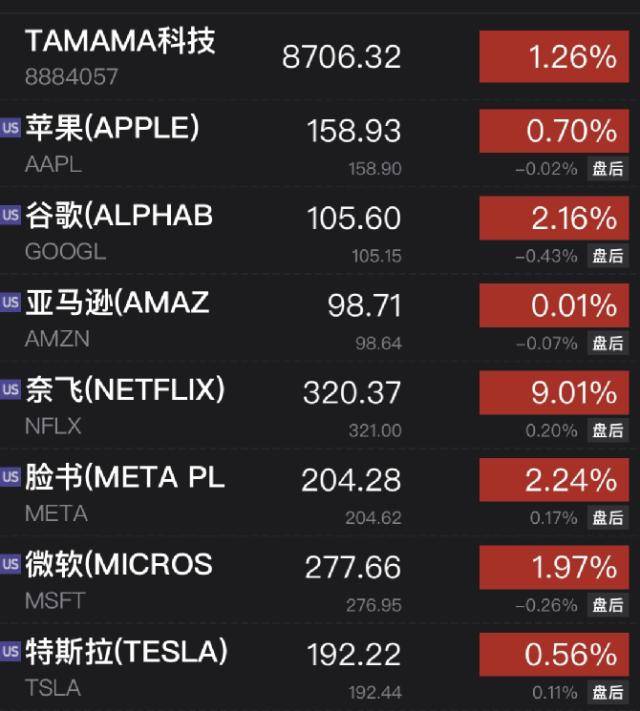Open the 奈飞 (NETFLIX) stock page

coord(124,390)
